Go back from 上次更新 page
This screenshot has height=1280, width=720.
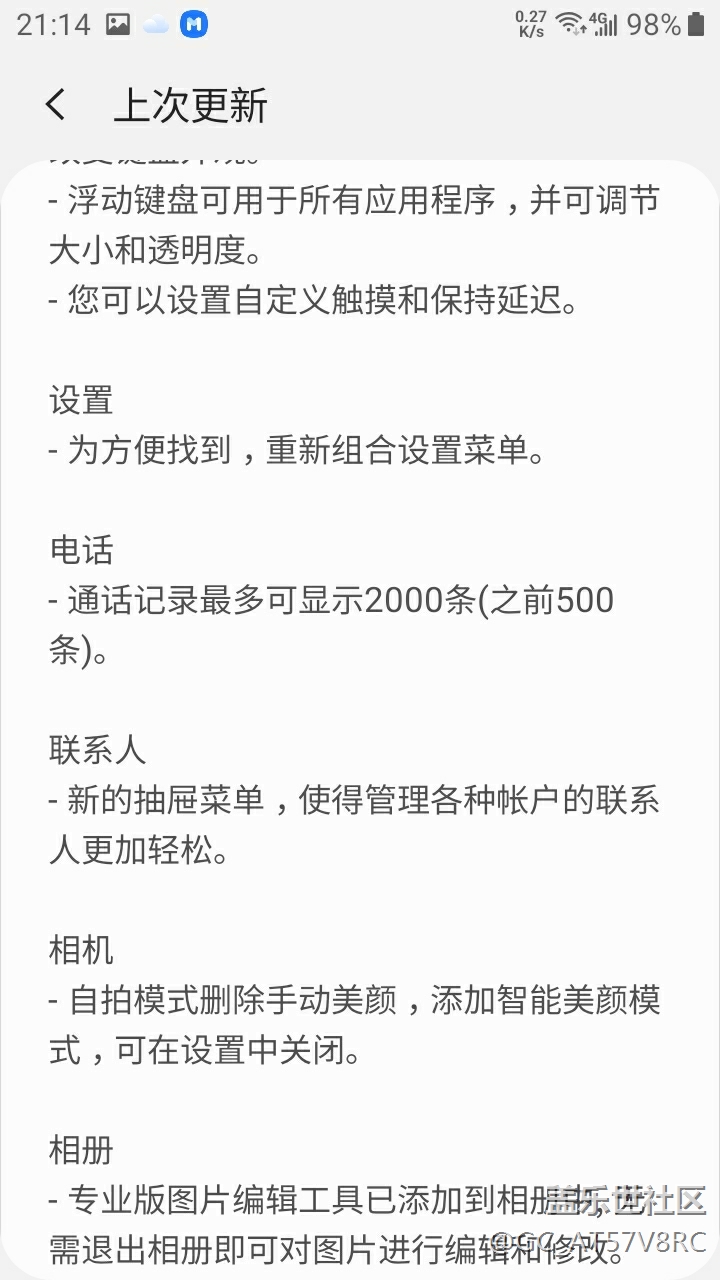[56, 104]
